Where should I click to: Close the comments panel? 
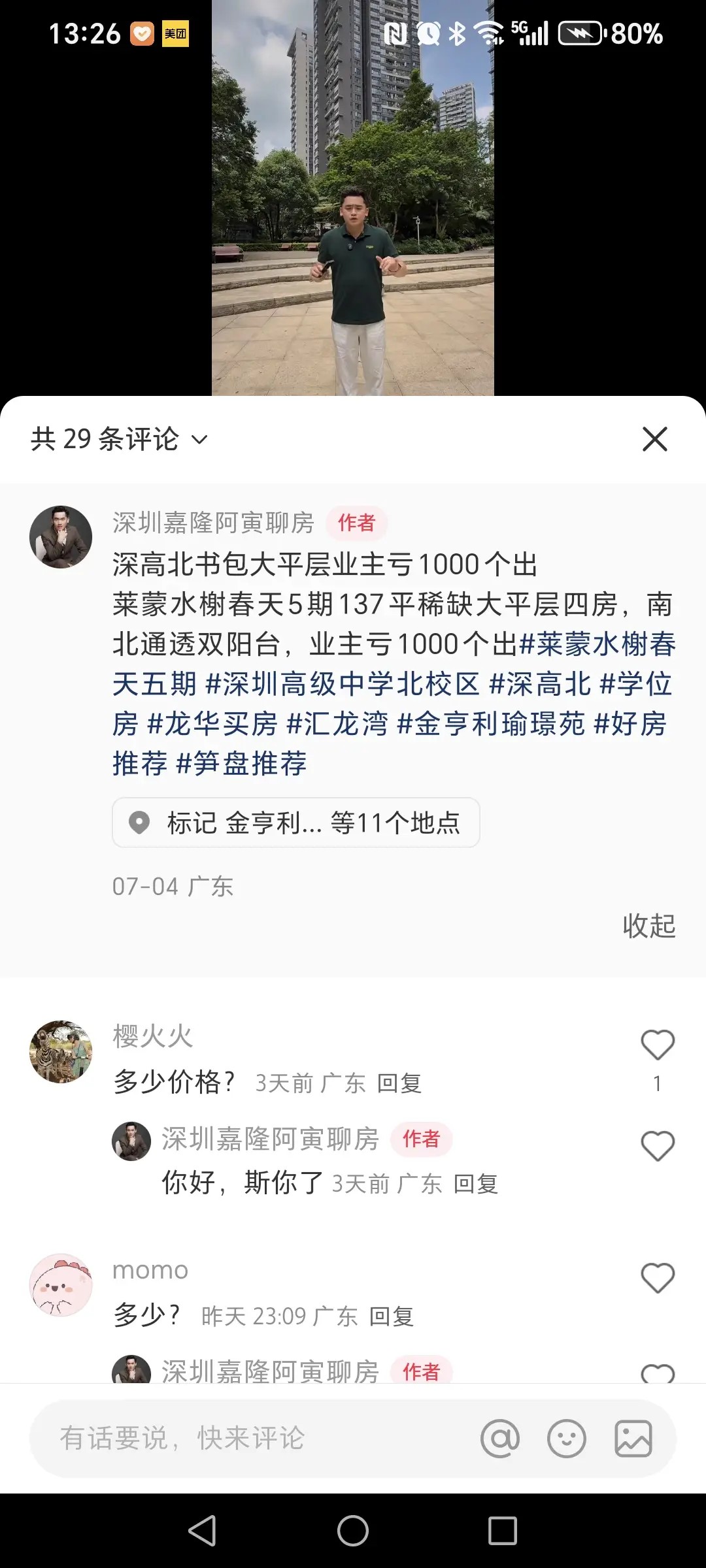(x=655, y=439)
